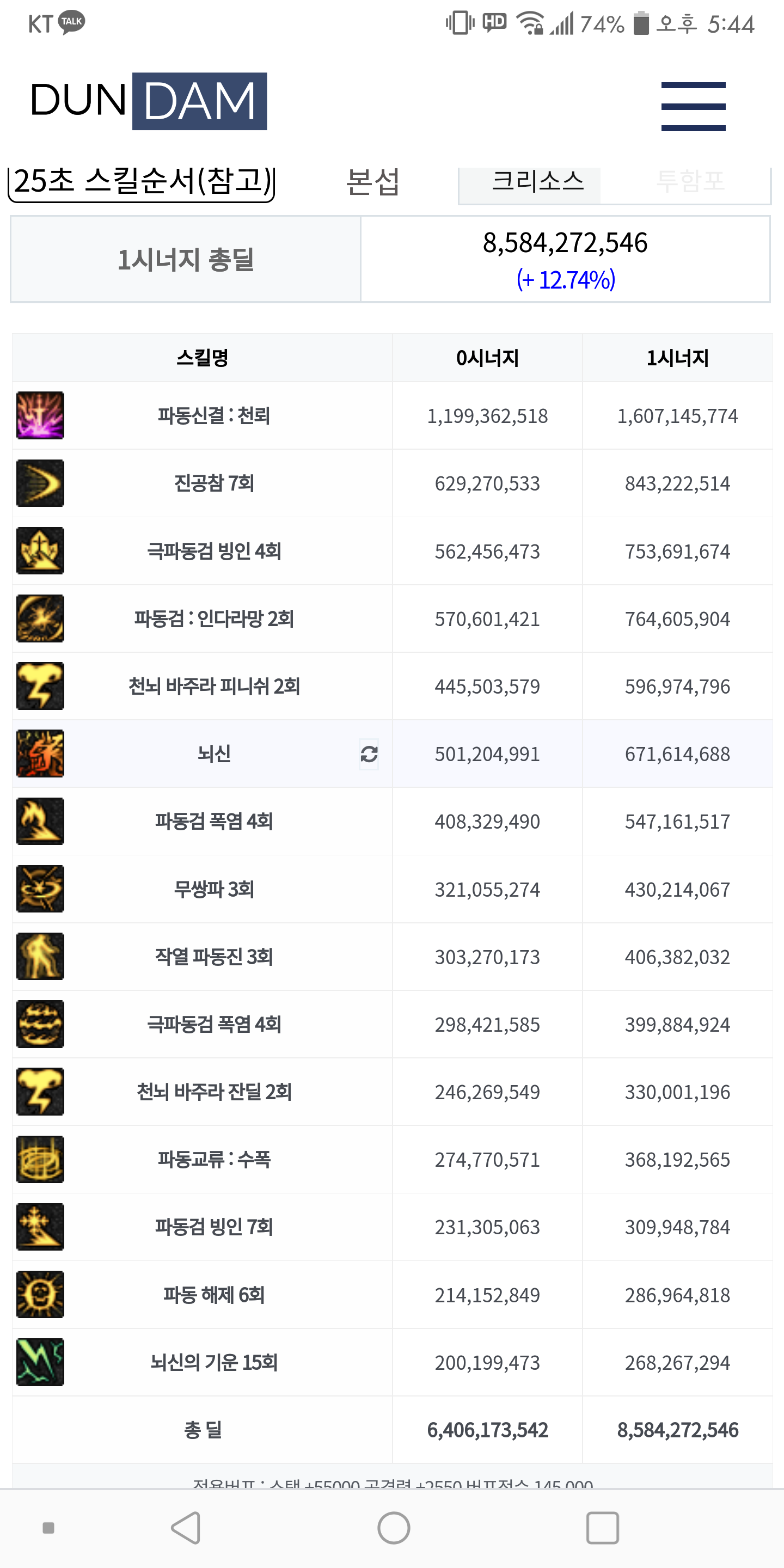Open the hamburger menu
Image resolution: width=784 pixels, height=1568 pixels.
[693, 107]
